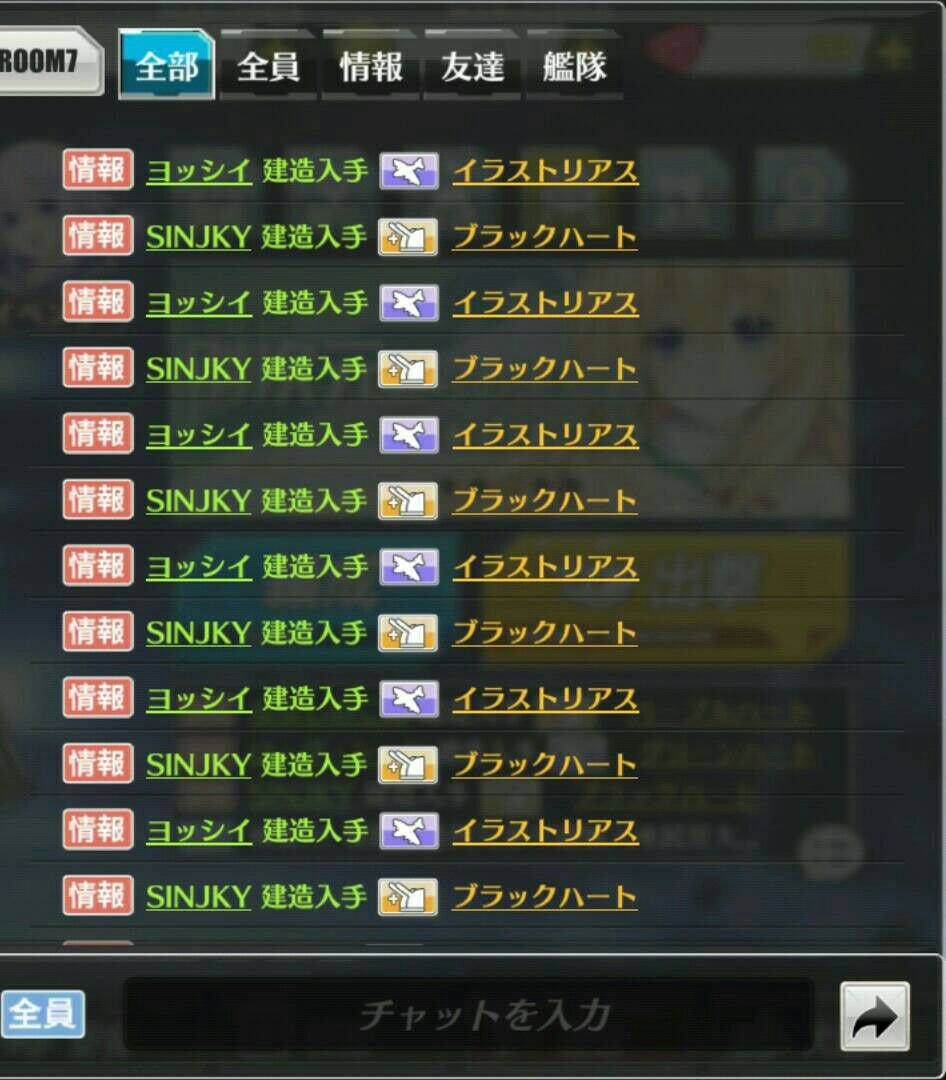This screenshot has height=1080, width=946.
Task: Select the 艦隊 tab
Action: [575, 66]
